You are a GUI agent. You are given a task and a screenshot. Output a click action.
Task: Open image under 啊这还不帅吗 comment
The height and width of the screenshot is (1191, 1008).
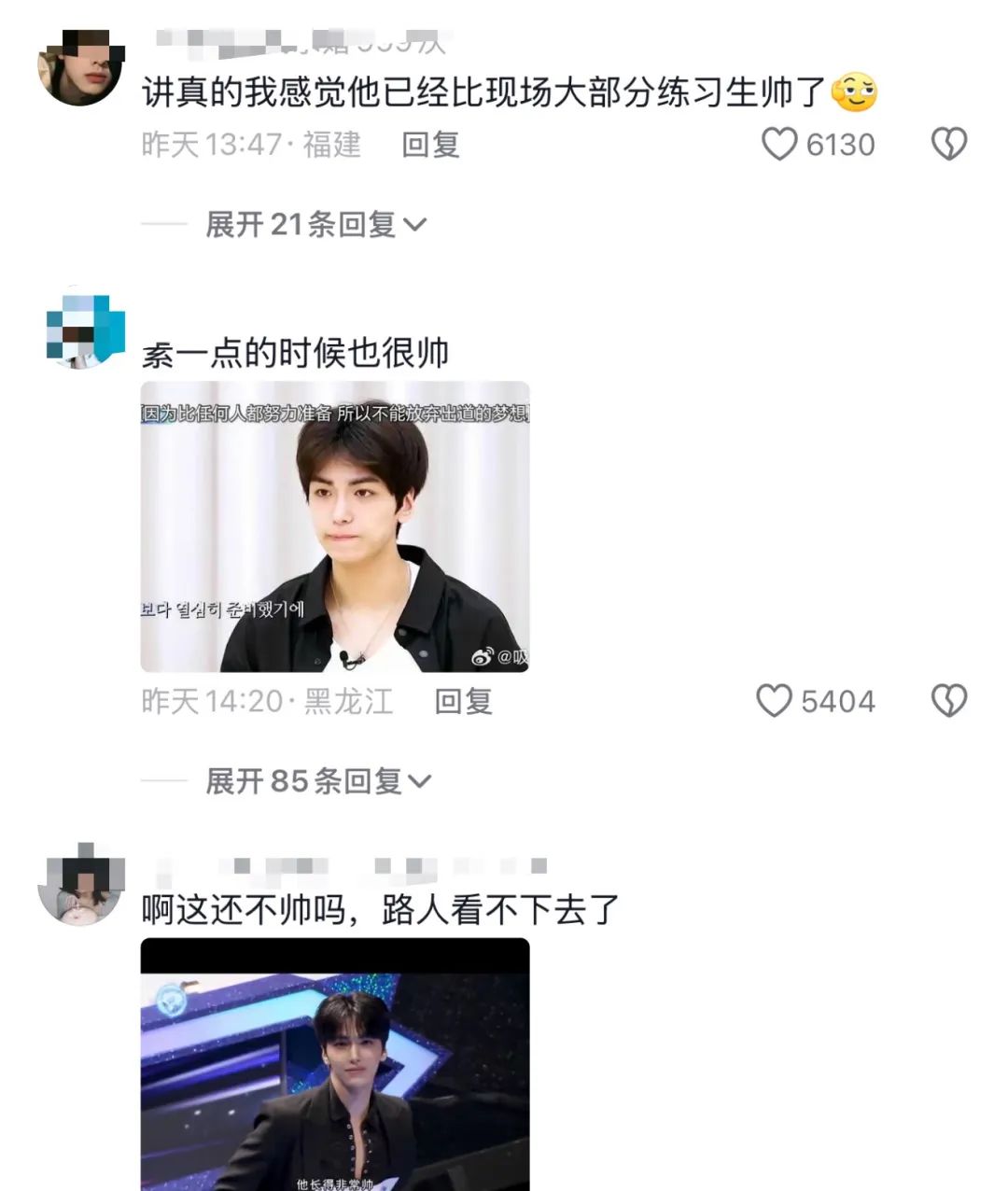[x=335, y=1064]
